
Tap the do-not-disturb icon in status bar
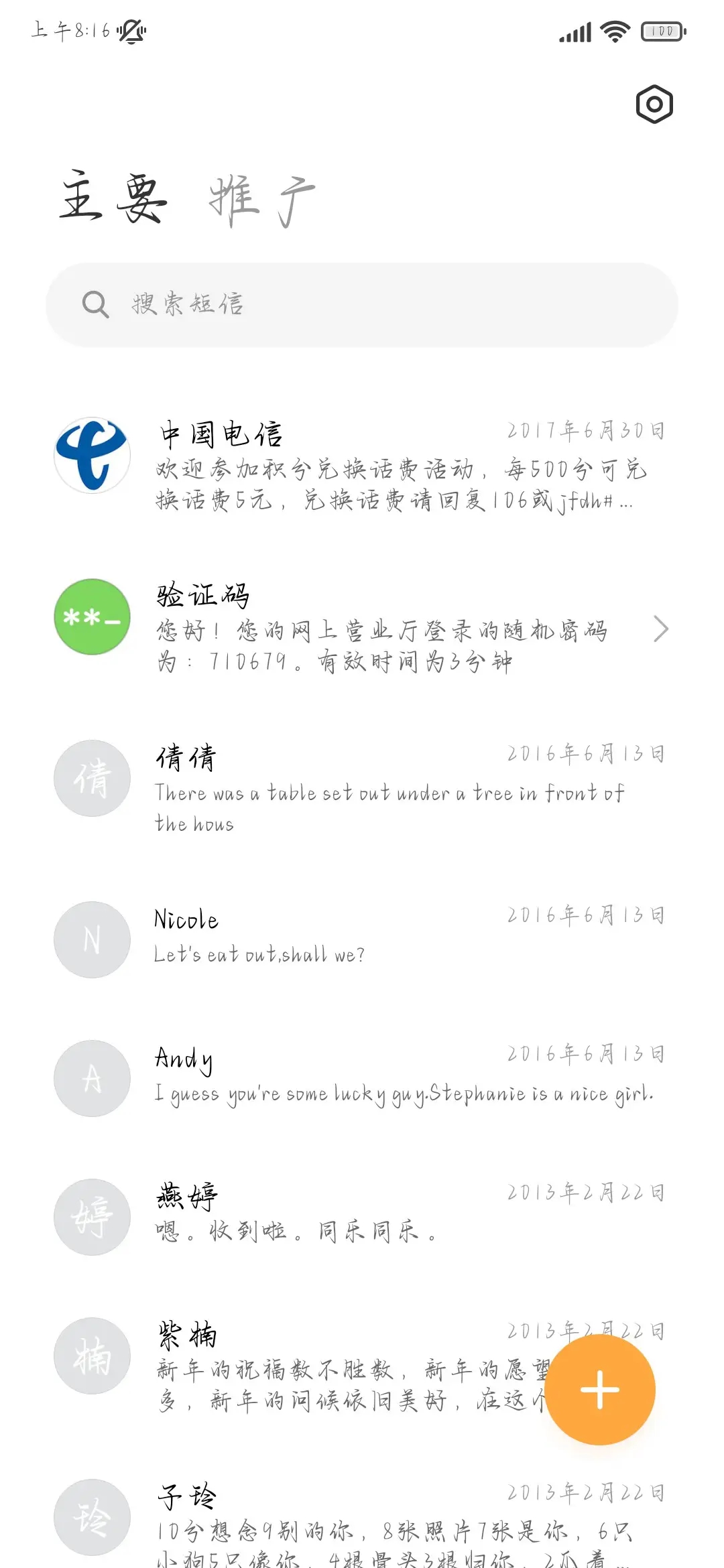coord(131,33)
